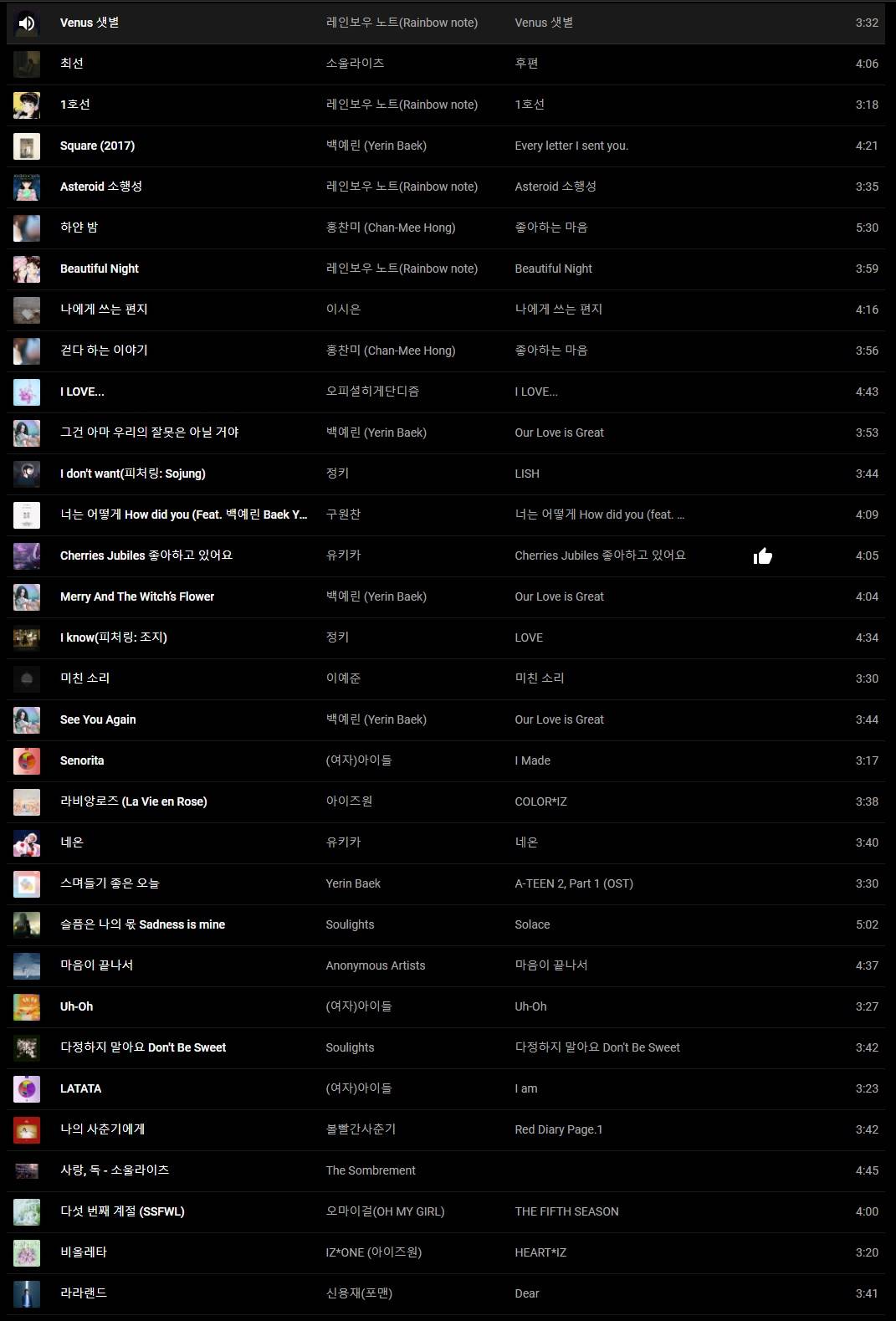This screenshot has height=1321, width=896.
Task: Play 비올레타 by IZ*ONE
Action: tap(83, 1252)
